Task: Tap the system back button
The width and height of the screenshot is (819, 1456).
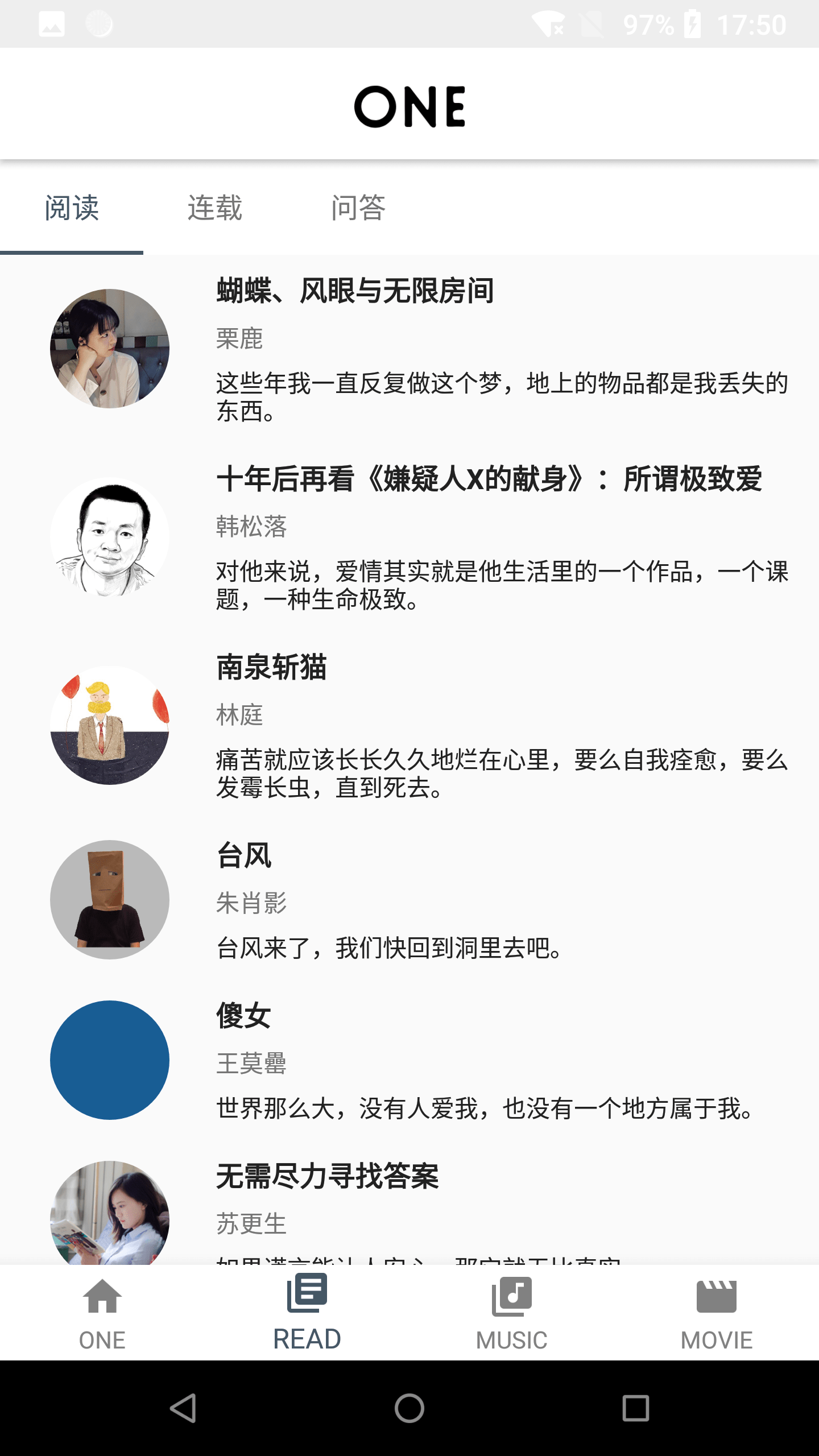Action: (x=183, y=1408)
